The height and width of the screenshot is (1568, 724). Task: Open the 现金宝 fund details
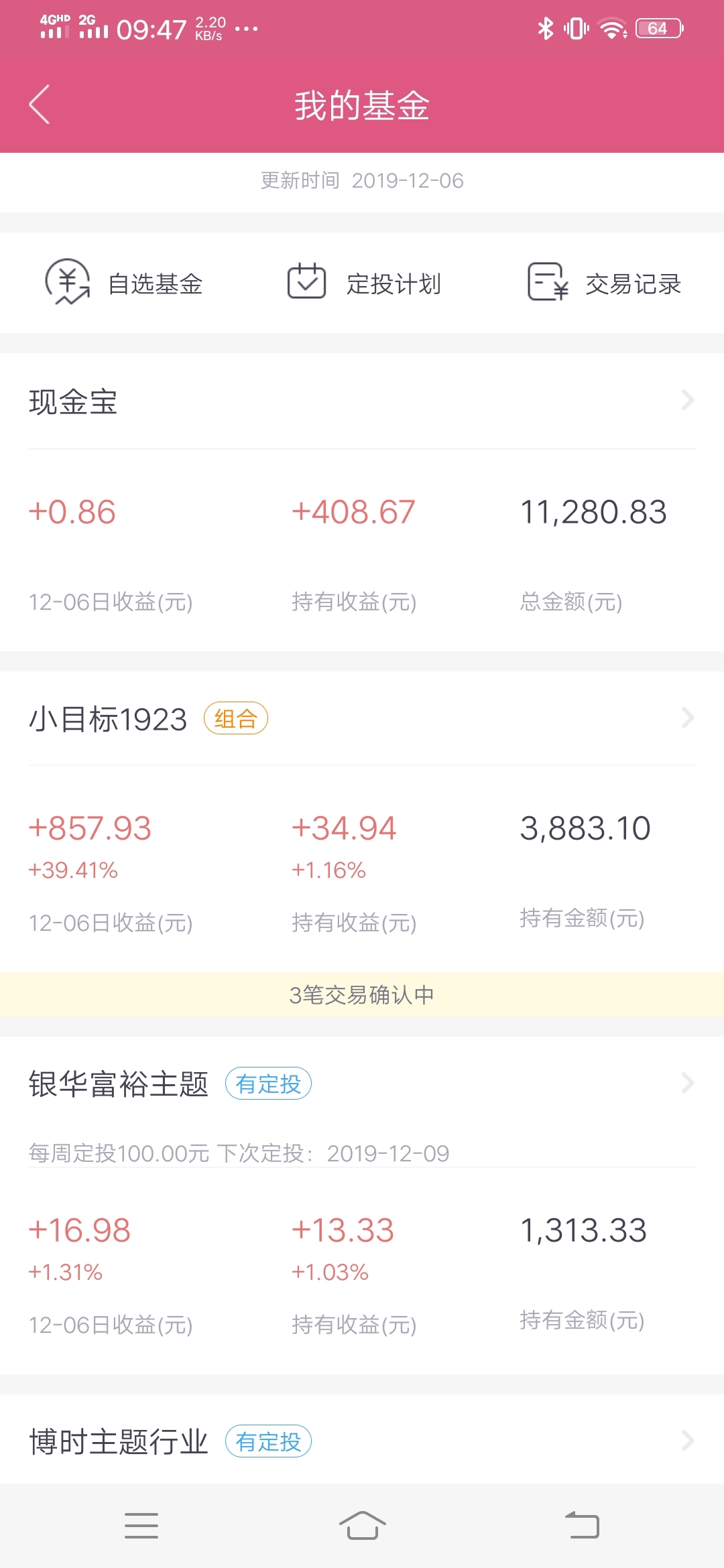click(x=362, y=401)
